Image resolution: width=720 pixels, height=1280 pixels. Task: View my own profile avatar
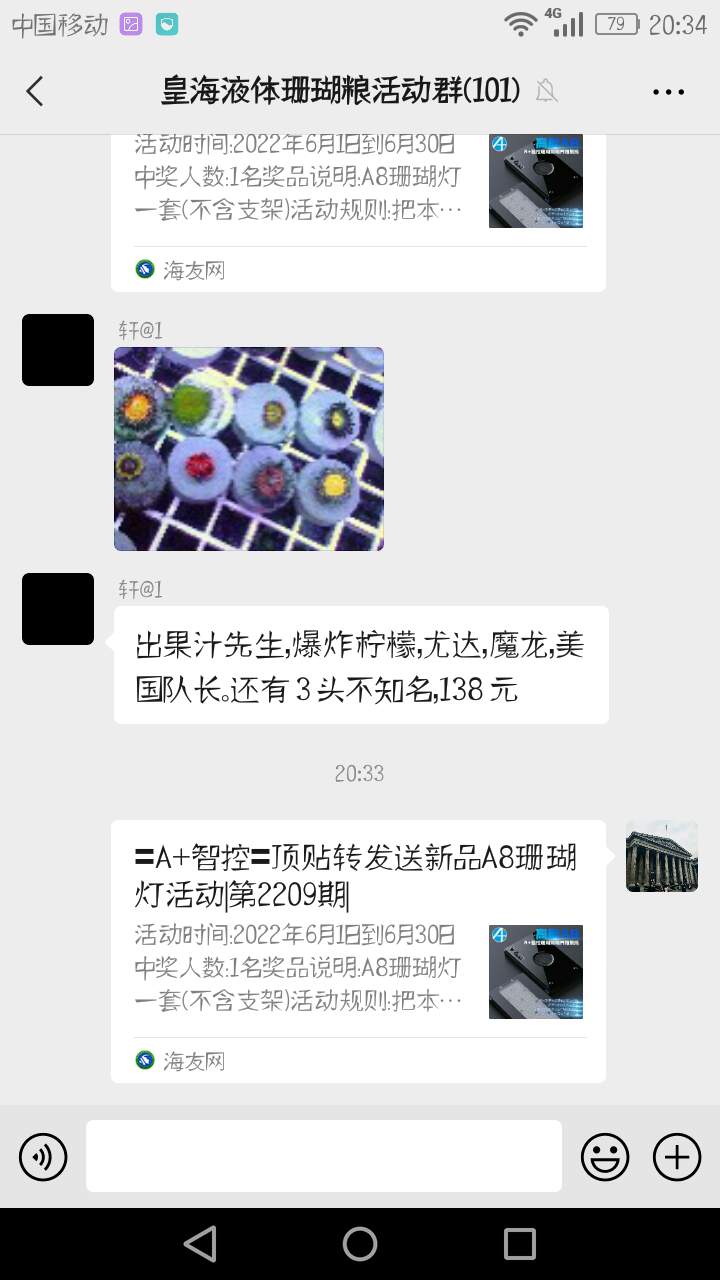(x=661, y=857)
